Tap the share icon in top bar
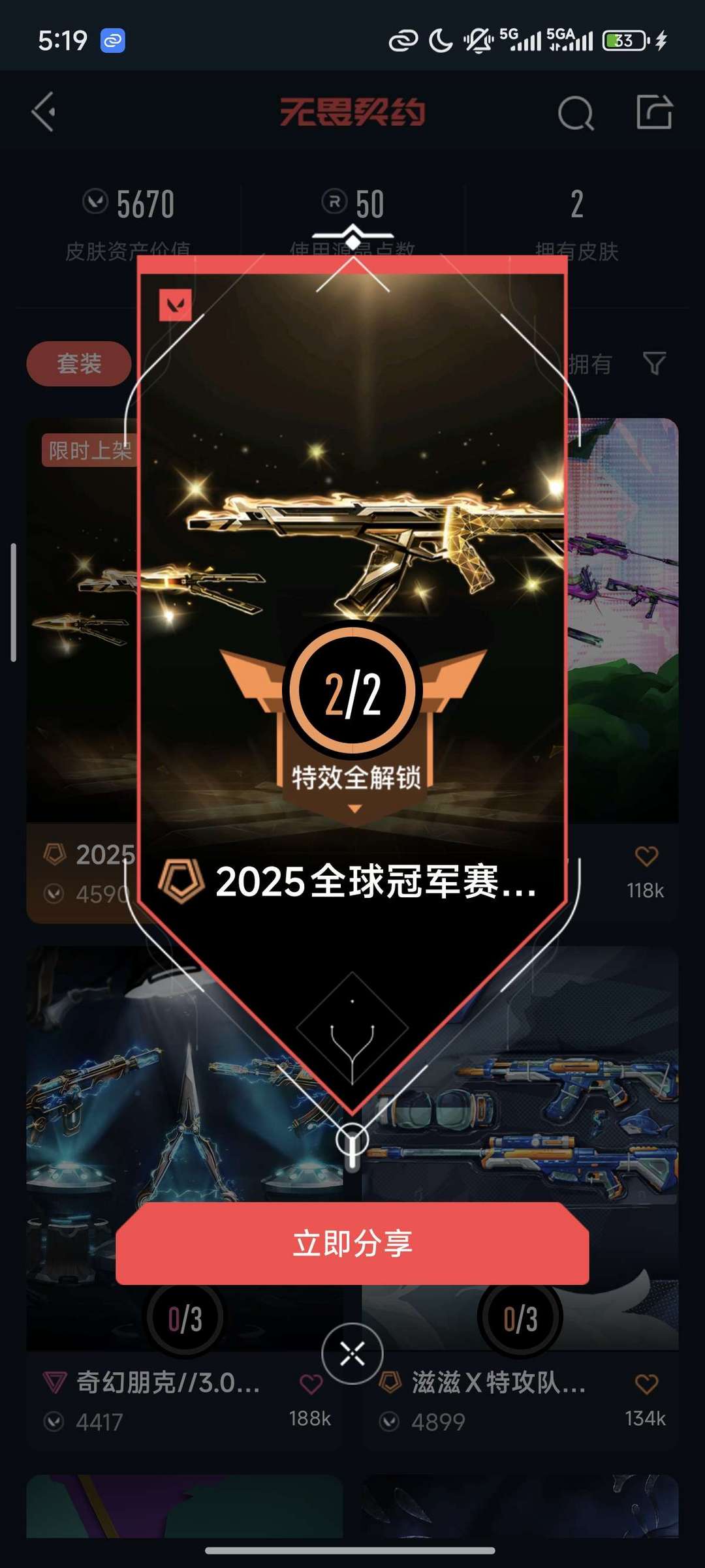This screenshot has width=705, height=1568. point(654,112)
